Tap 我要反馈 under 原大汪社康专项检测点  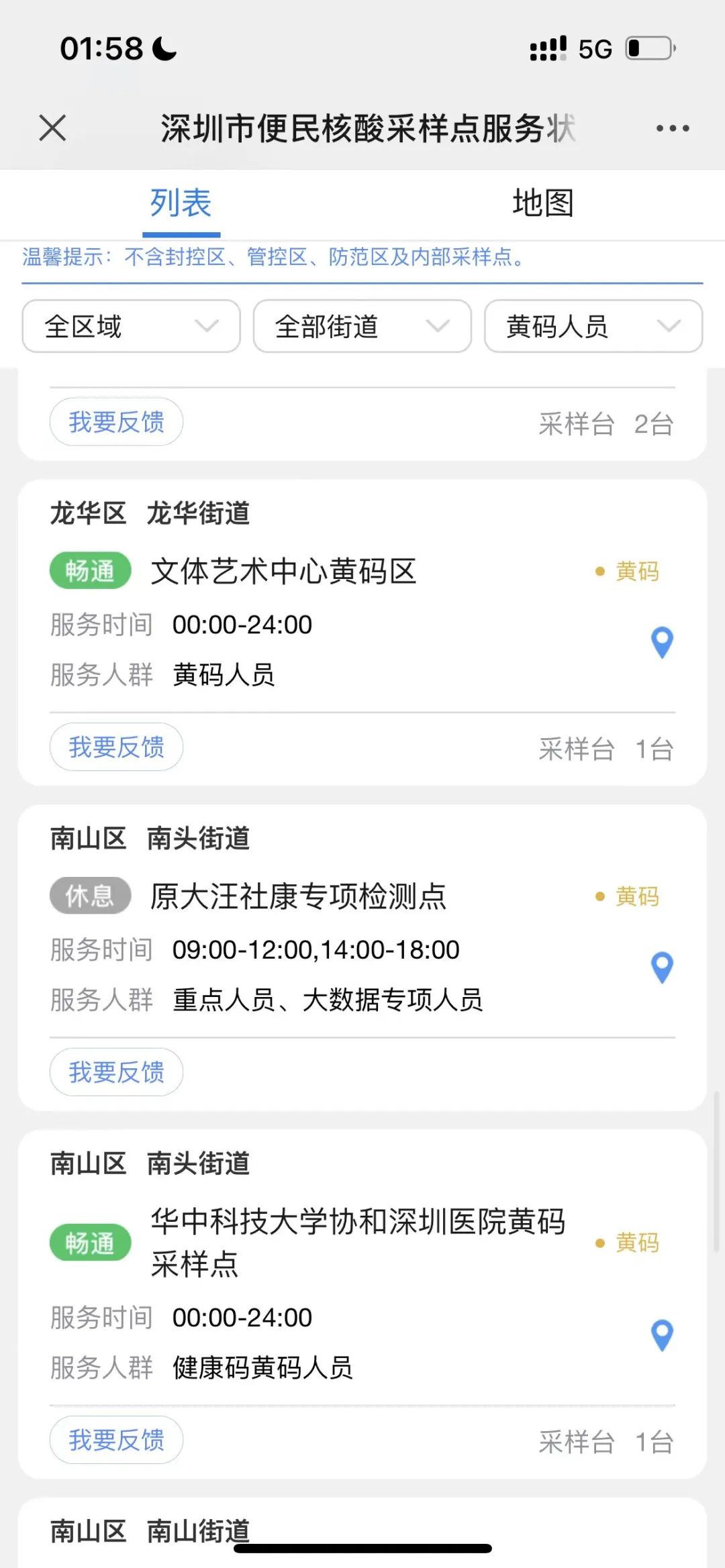(116, 1072)
